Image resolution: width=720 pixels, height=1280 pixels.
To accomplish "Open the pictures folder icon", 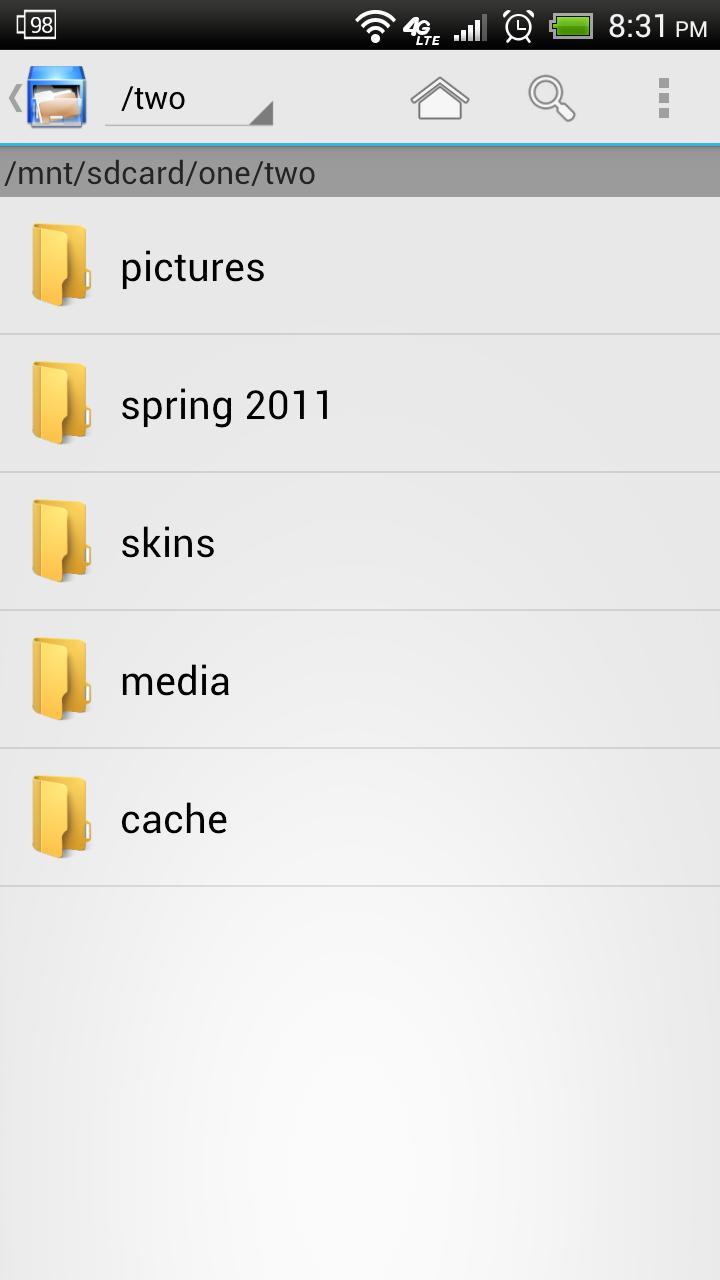I will 60,265.
